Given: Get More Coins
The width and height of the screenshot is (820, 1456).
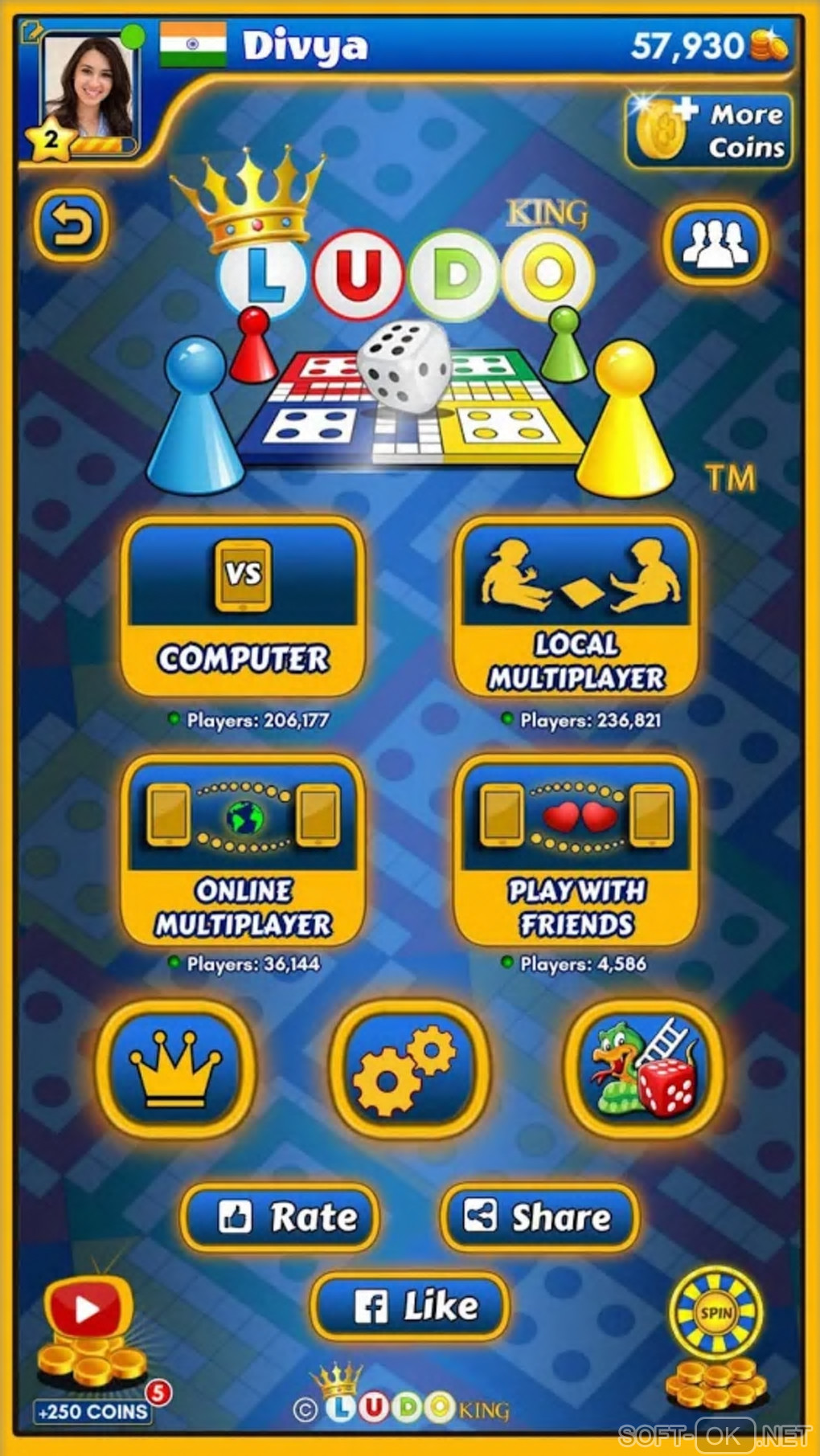Looking at the screenshot, I should click(708, 131).
